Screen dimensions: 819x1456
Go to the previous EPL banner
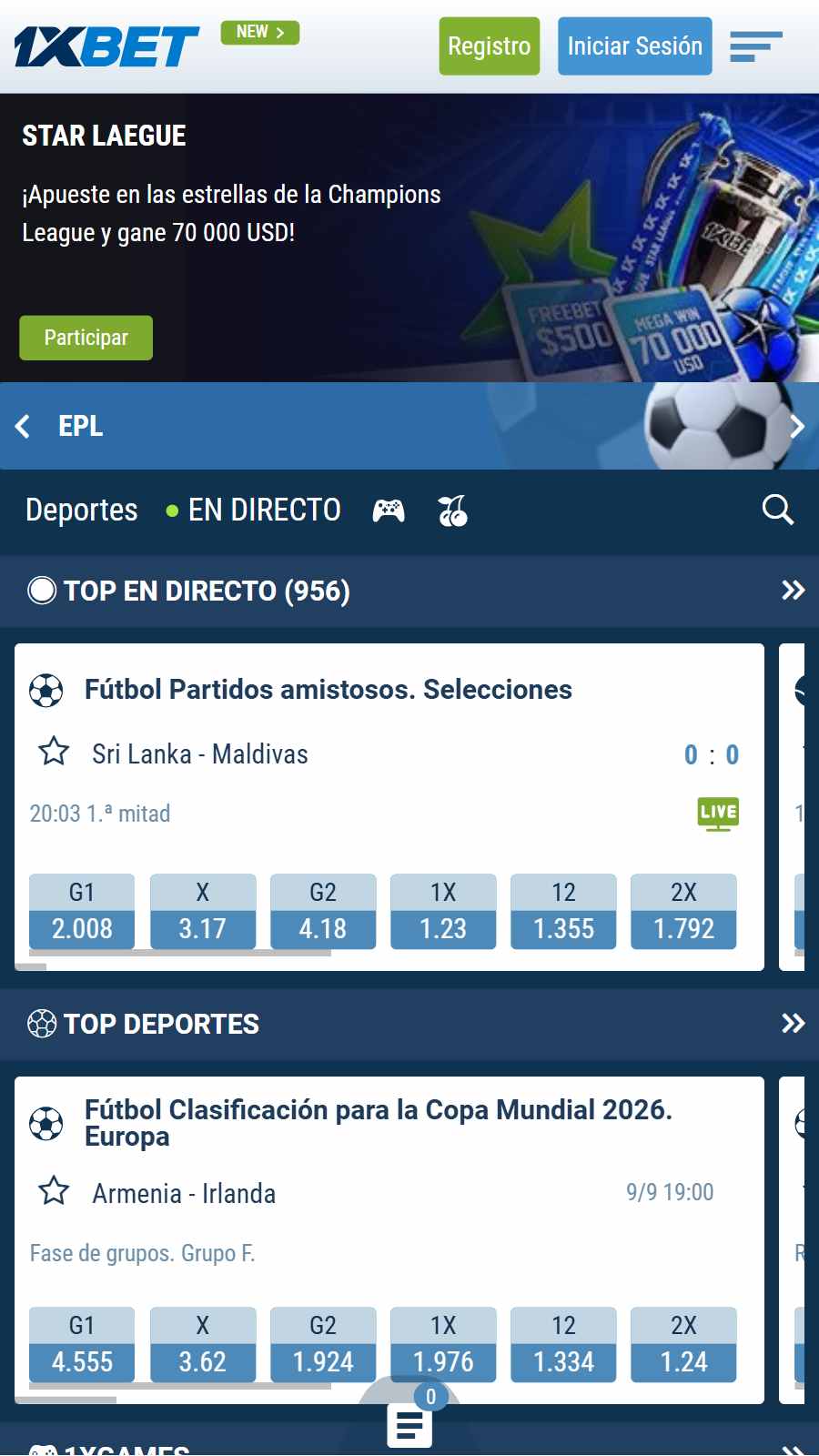click(23, 426)
